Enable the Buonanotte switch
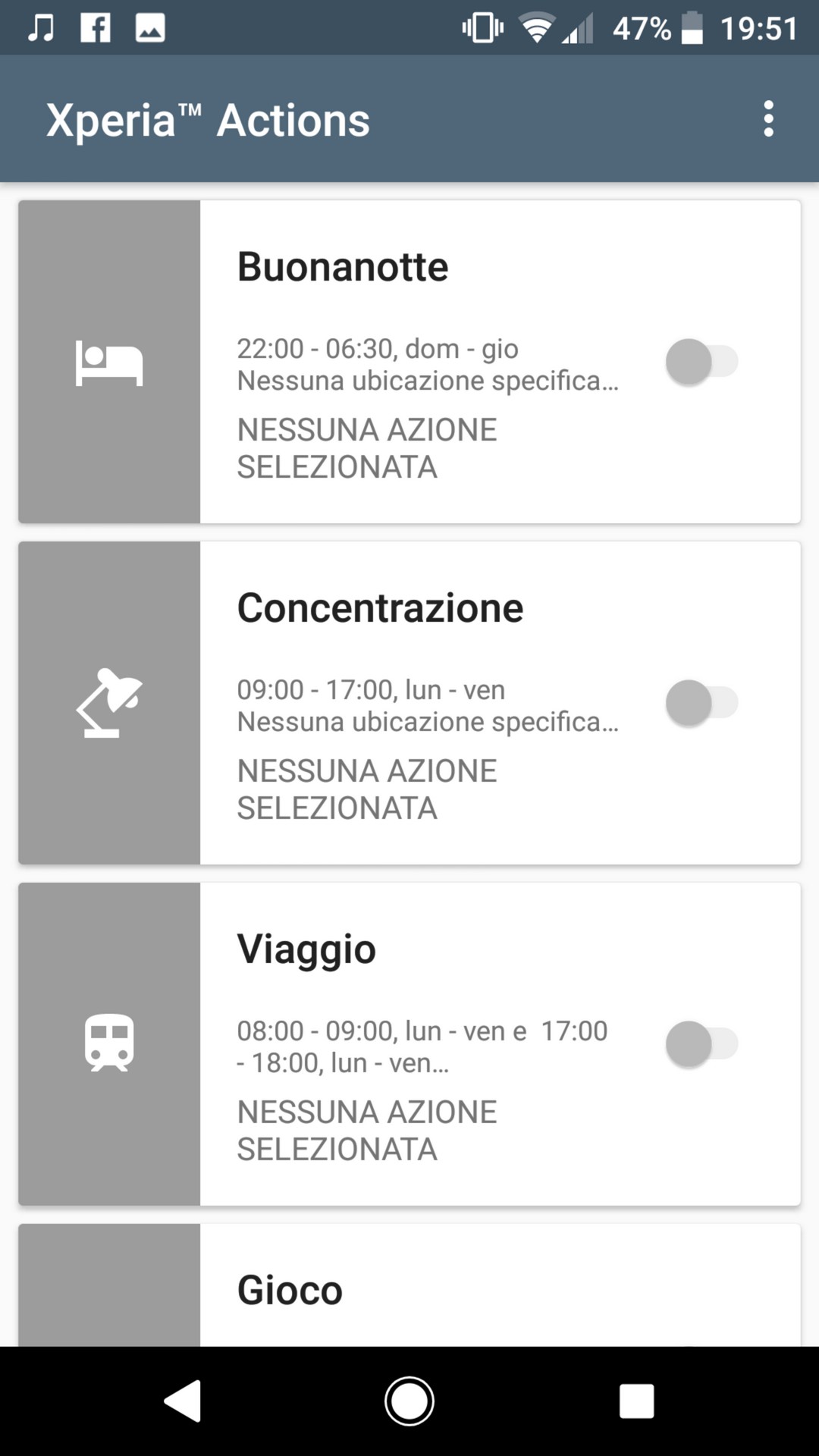Image resolution: width=819 pixels, height=1456 pixels. (702, 362)
